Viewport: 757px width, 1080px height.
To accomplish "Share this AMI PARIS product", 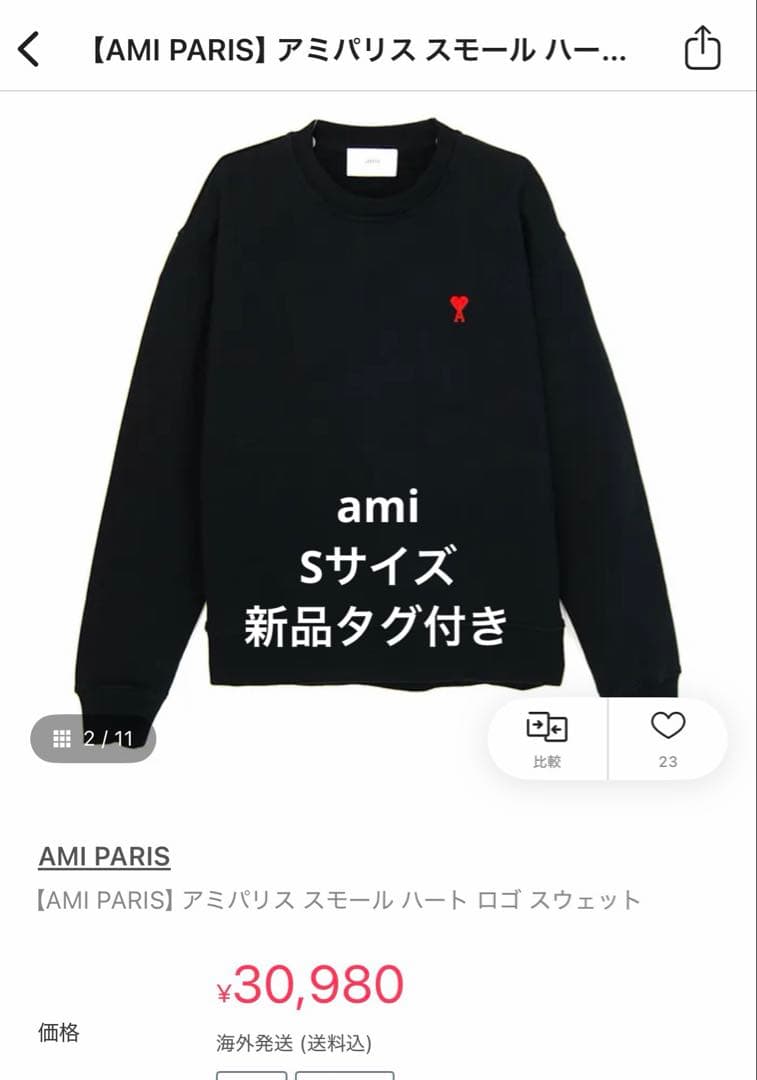I will tap(702, 48).
